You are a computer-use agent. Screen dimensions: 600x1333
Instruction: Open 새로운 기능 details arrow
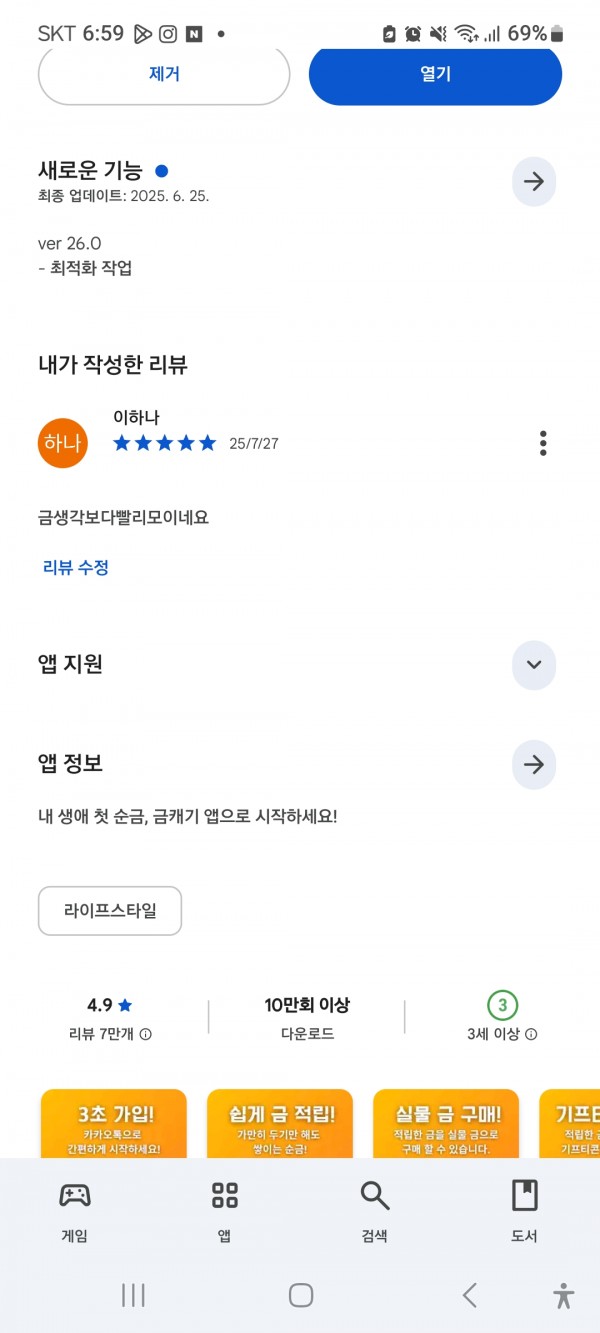pos(534,181)
